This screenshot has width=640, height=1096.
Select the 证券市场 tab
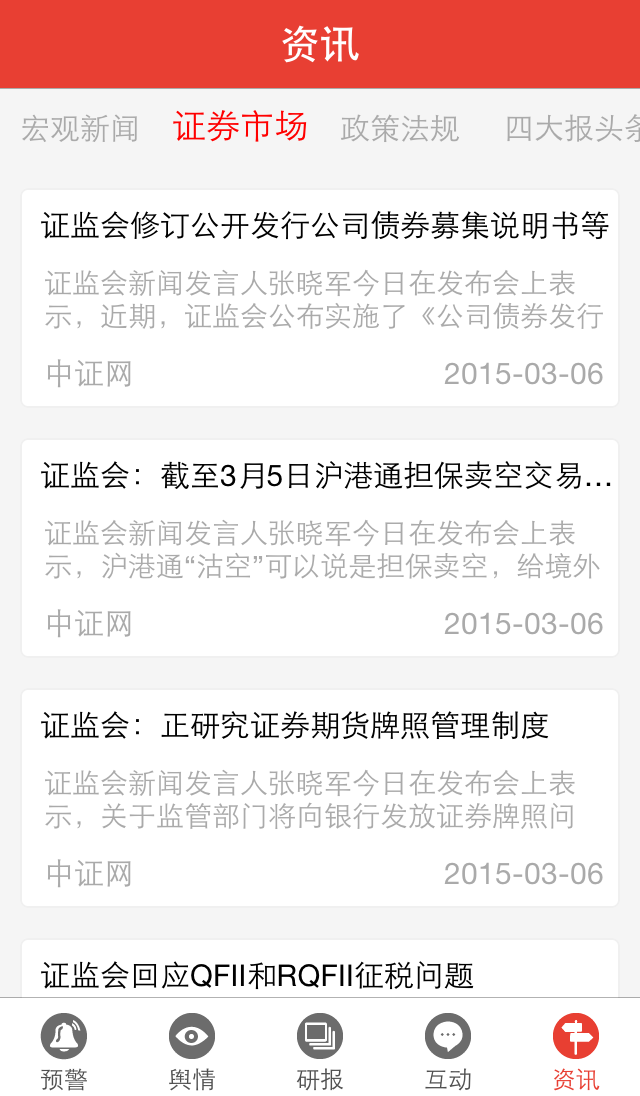pos(240,127)
